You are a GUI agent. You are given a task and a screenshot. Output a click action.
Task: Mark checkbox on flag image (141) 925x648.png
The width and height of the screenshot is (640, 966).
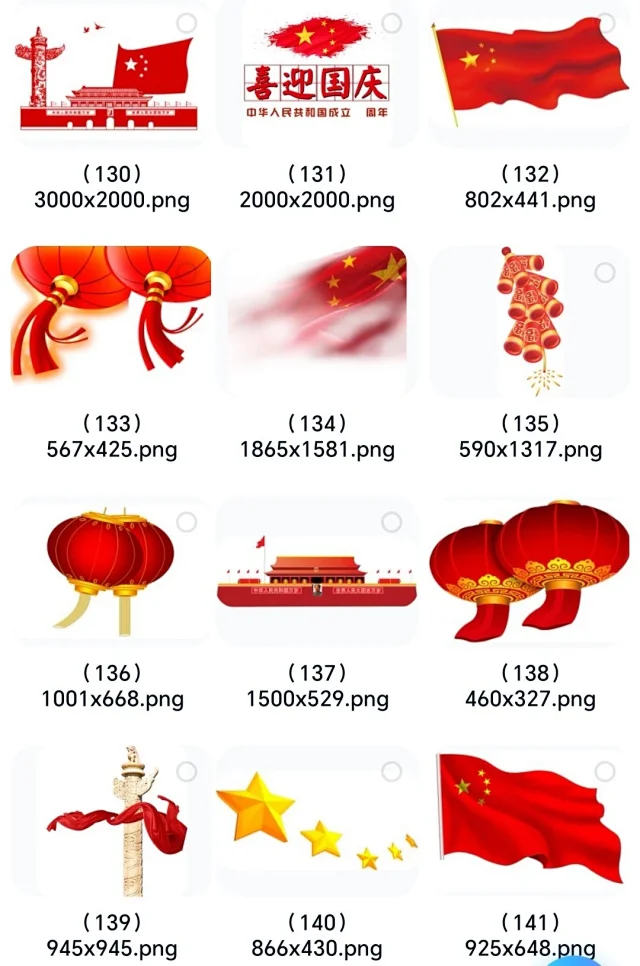(x=604, y=771)
